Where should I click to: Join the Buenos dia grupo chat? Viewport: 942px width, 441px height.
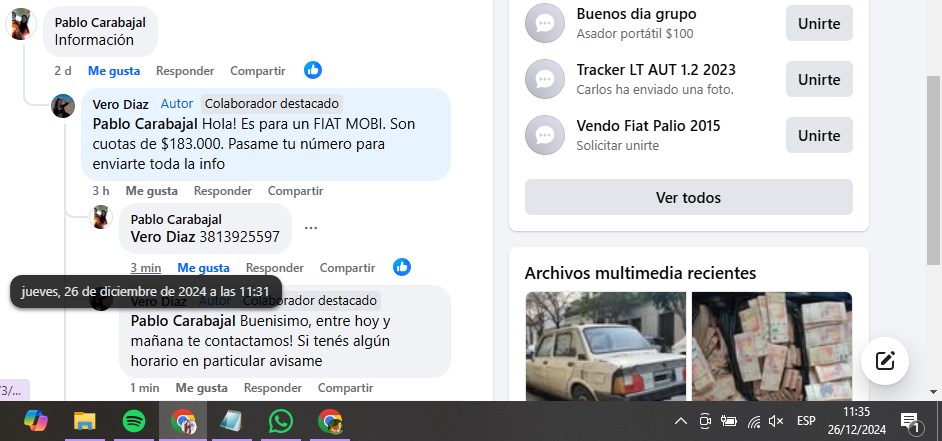pos(818,23)
